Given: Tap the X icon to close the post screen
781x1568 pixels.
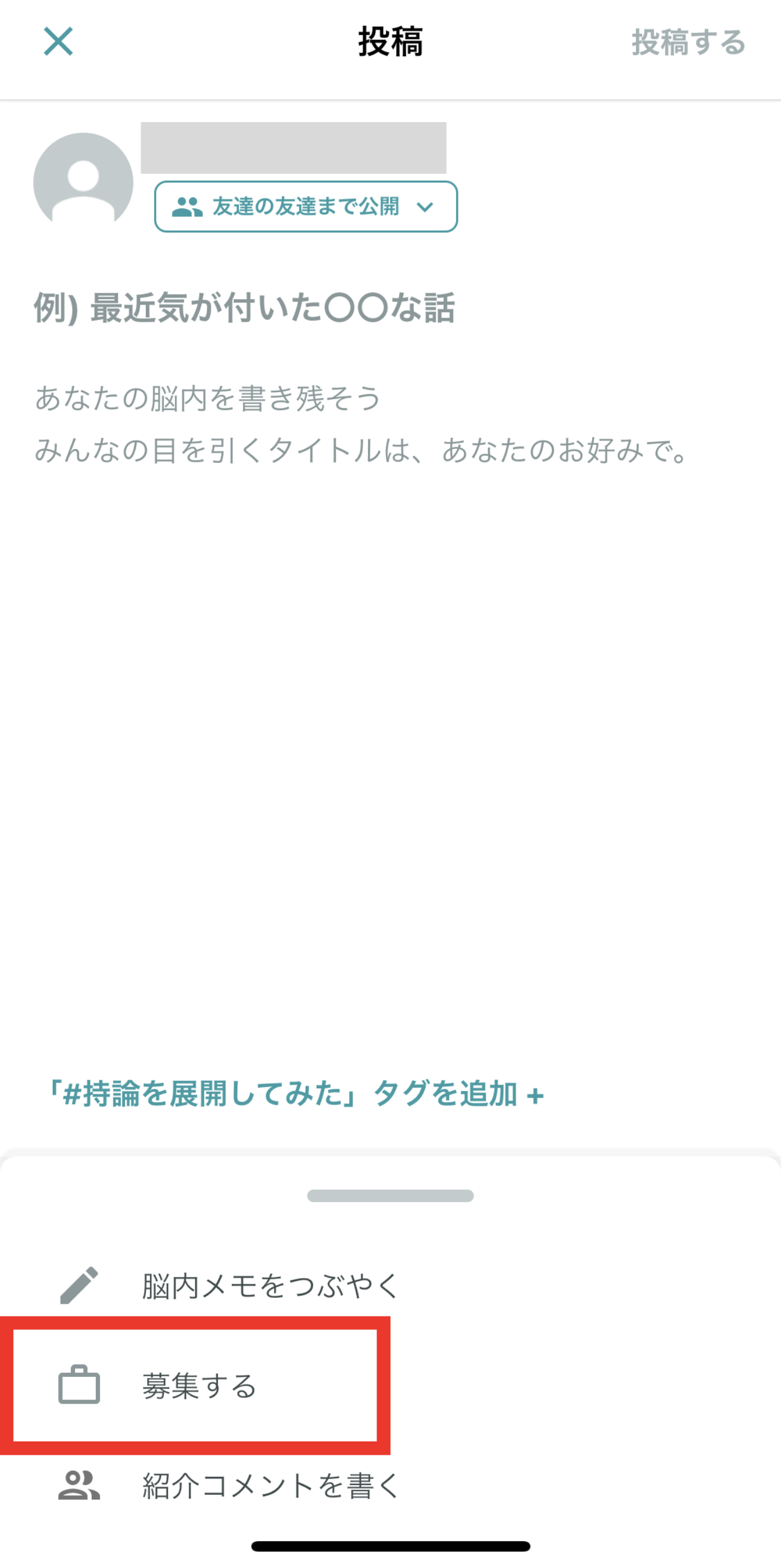Looking at the screenshot, I should 59,42.
